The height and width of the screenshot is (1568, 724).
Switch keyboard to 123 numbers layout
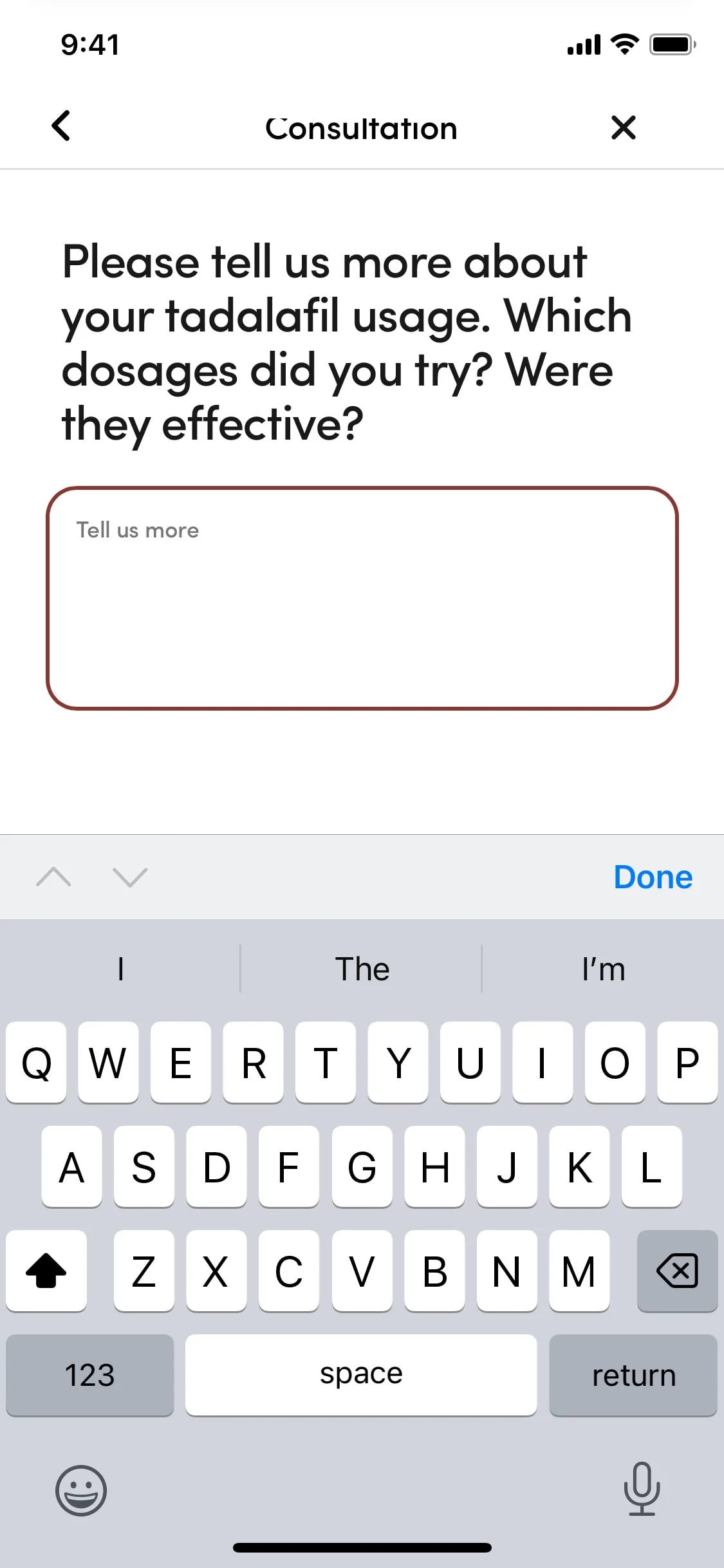(x=90, y=1375)
